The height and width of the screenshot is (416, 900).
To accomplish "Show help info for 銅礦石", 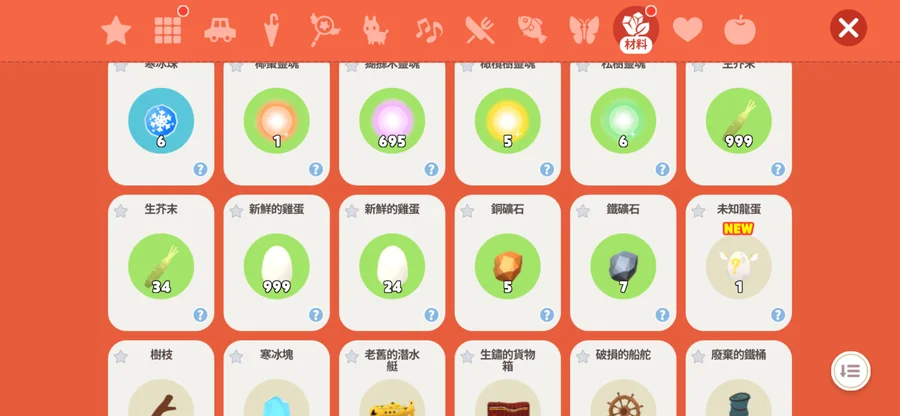I will pos(547,315).
